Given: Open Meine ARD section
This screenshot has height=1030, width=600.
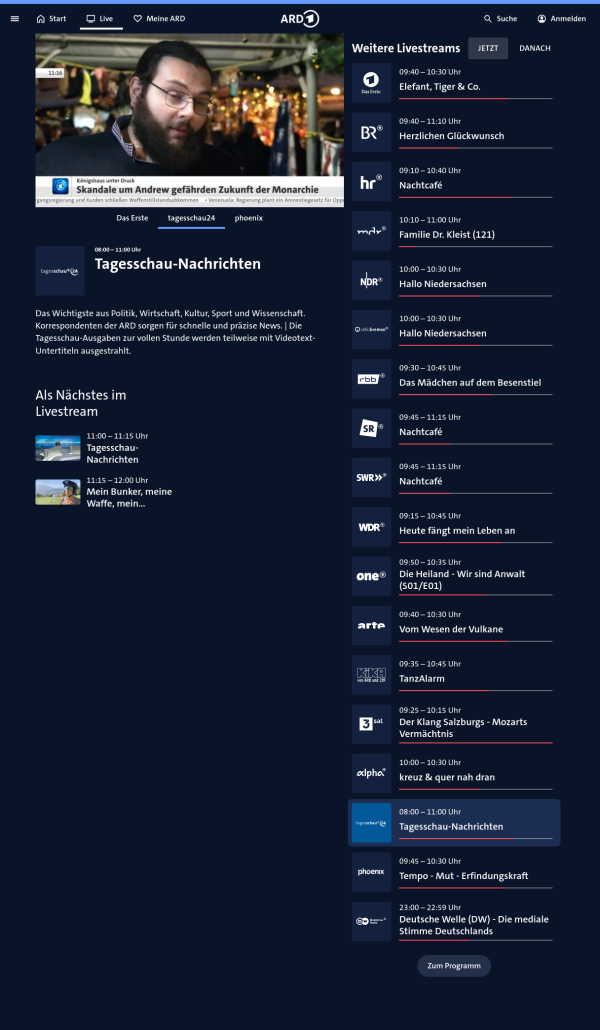Looking at the screenshot, I should coord(159,18).
